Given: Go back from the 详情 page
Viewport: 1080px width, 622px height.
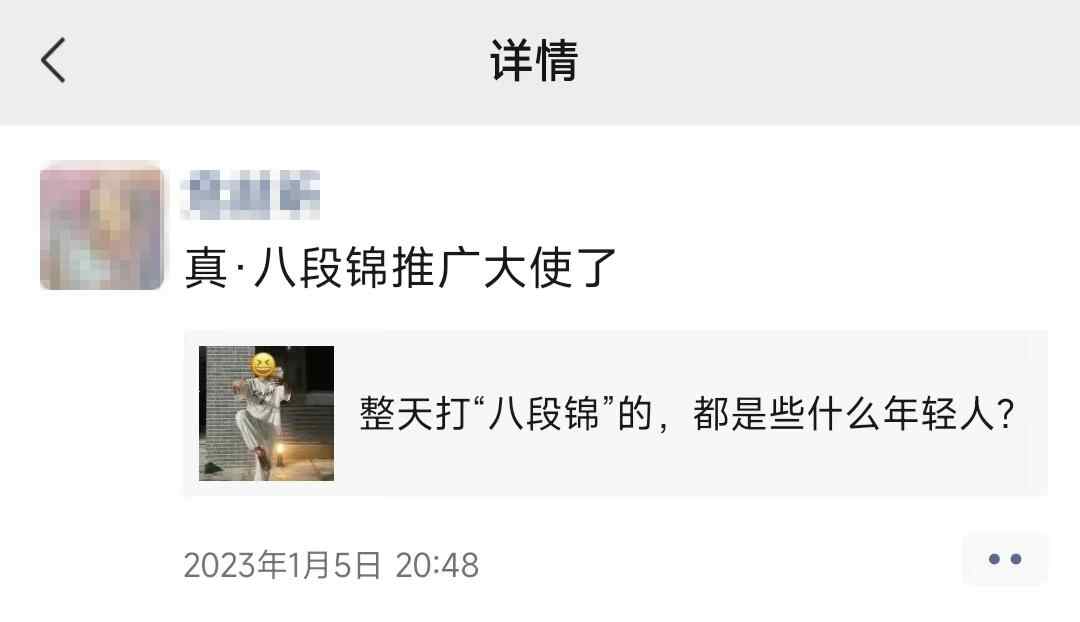Looking at the screenshot, I should pyautogui.click(x=53, y=60).
